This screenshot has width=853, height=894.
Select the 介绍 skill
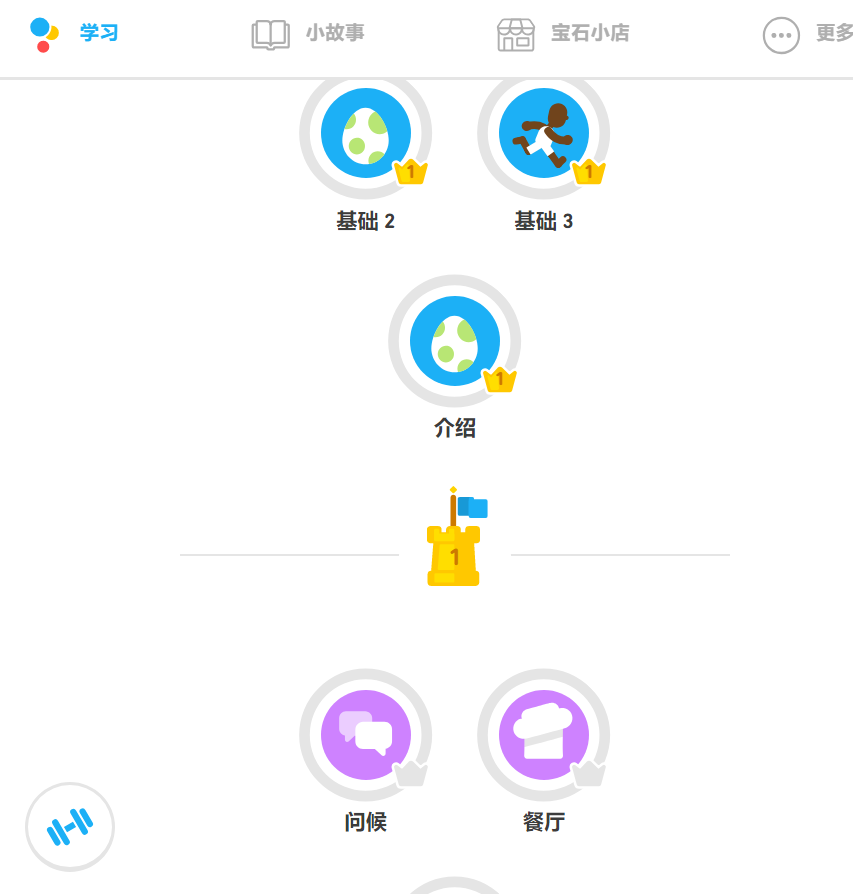pyautogui.click(x=455, y=341)
